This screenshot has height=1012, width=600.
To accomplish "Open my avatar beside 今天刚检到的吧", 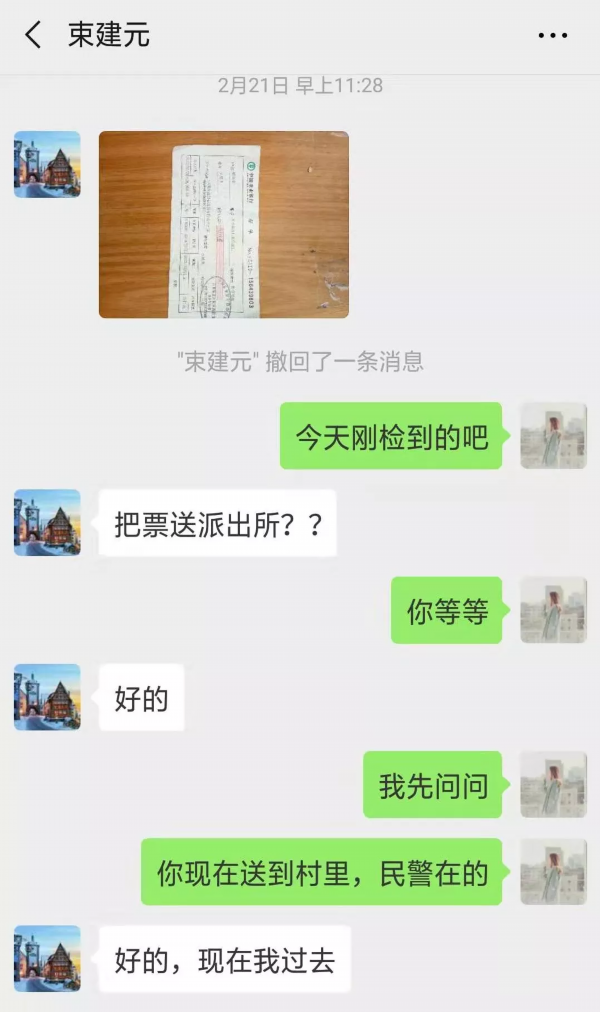I will (553, 436).
